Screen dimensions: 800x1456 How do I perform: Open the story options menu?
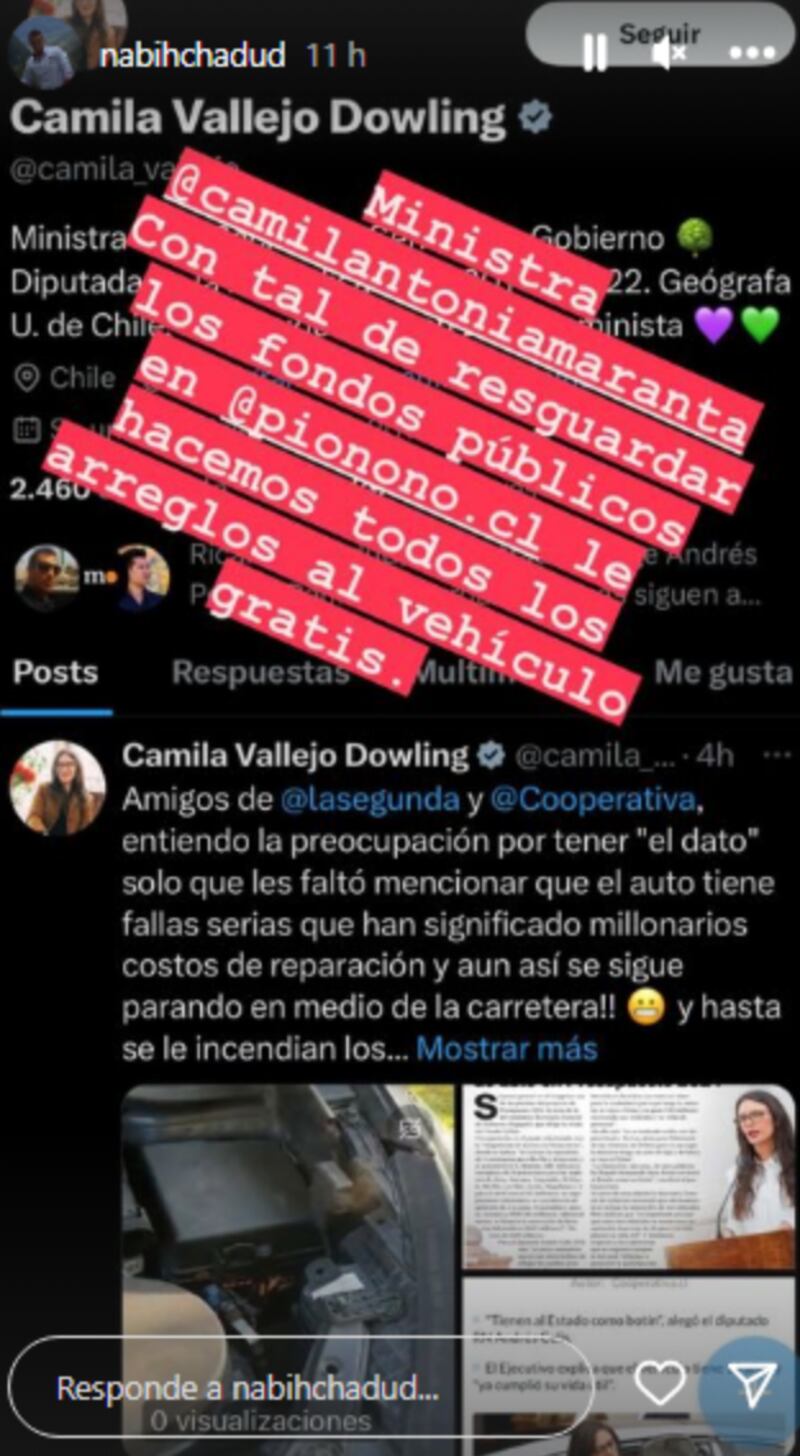pyautogui.click(x=752, y=53)
